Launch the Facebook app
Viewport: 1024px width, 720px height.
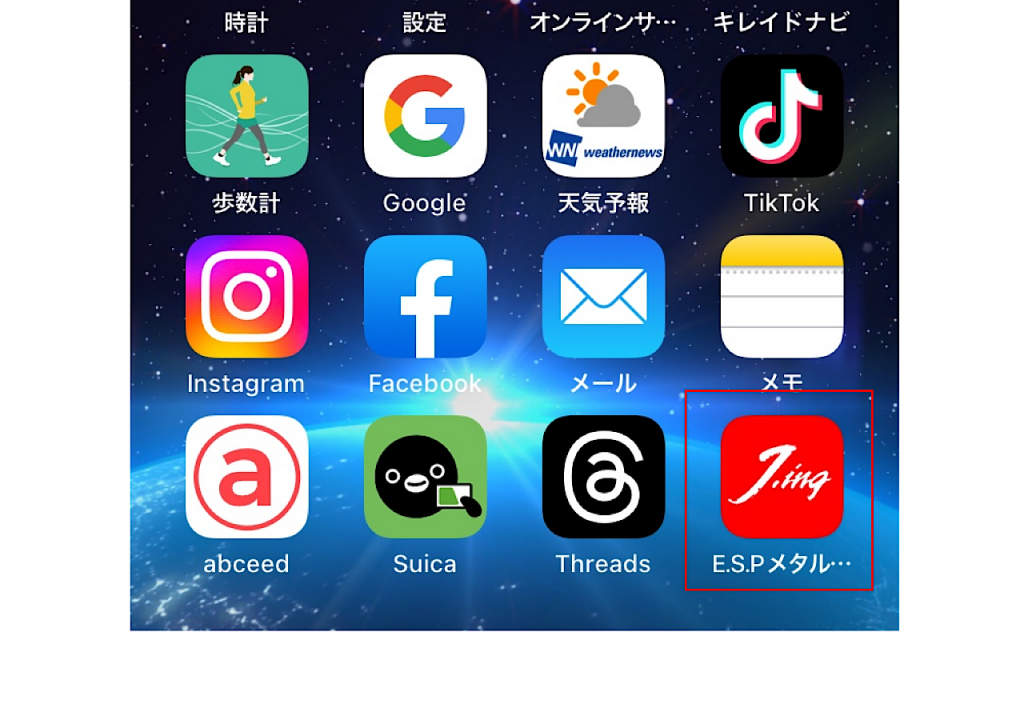coord(425,297)
